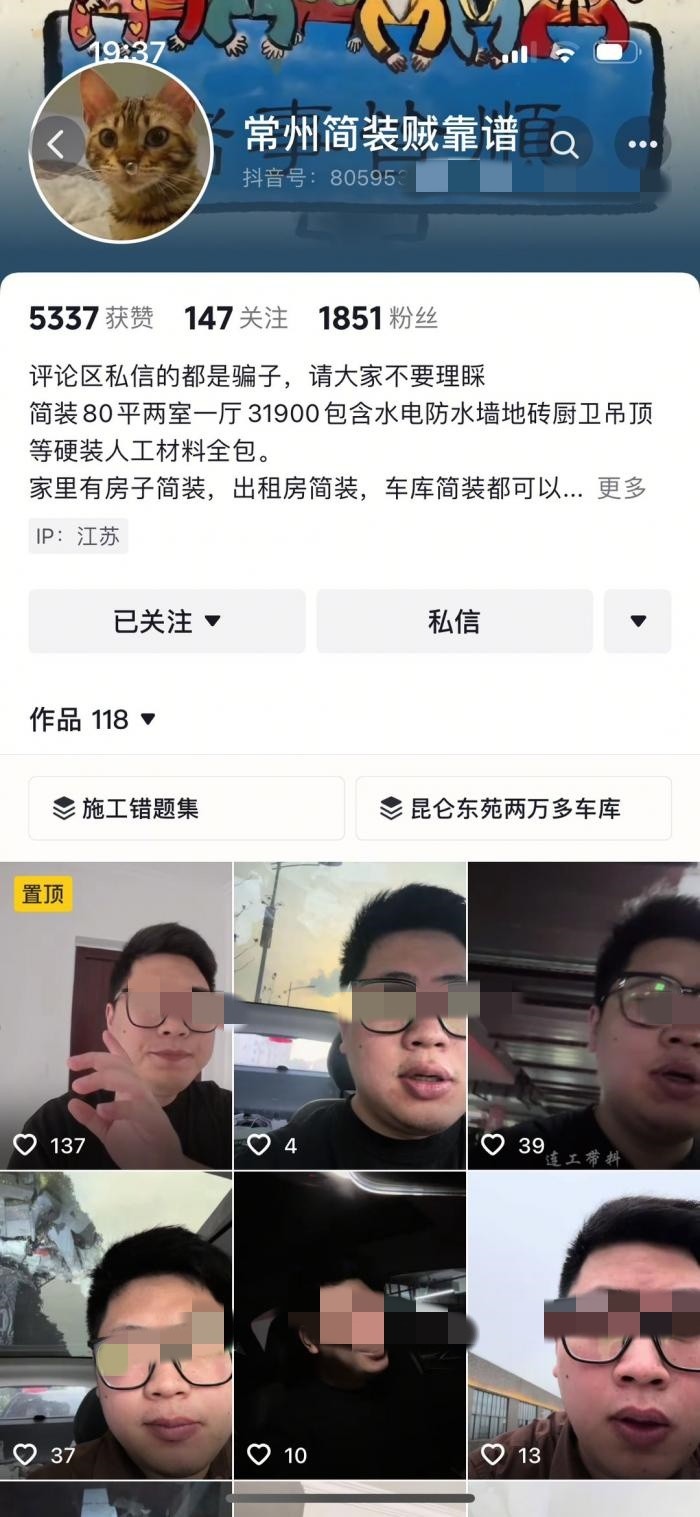Play the video with 10 likes

(x=350, y=1325)
